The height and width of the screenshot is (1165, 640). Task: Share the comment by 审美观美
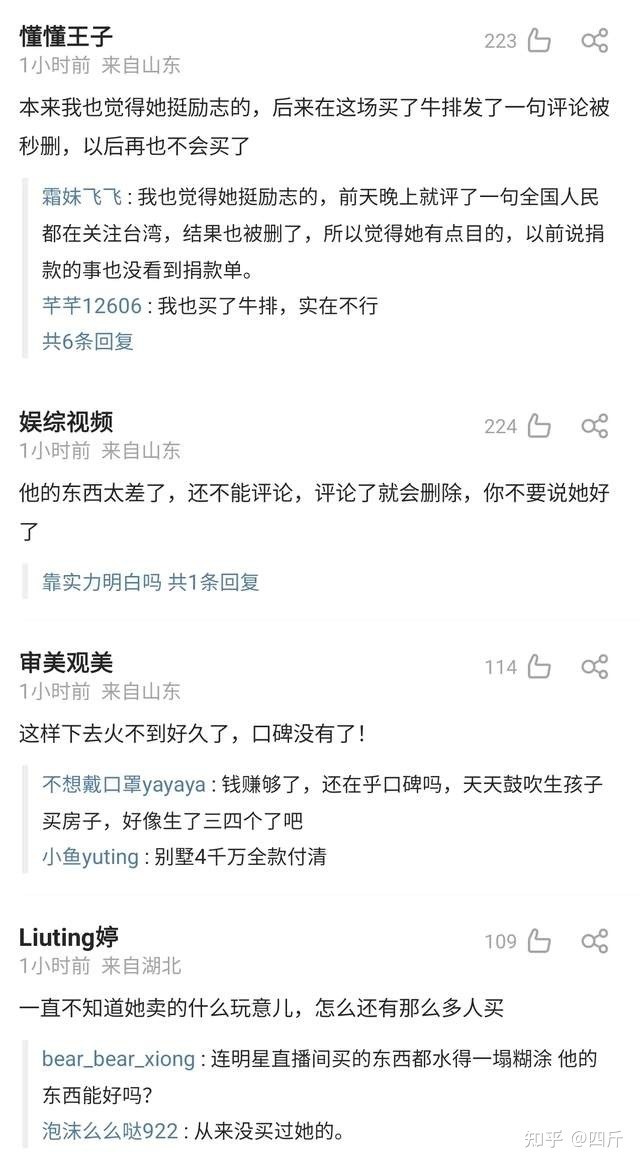click(595, 666)
